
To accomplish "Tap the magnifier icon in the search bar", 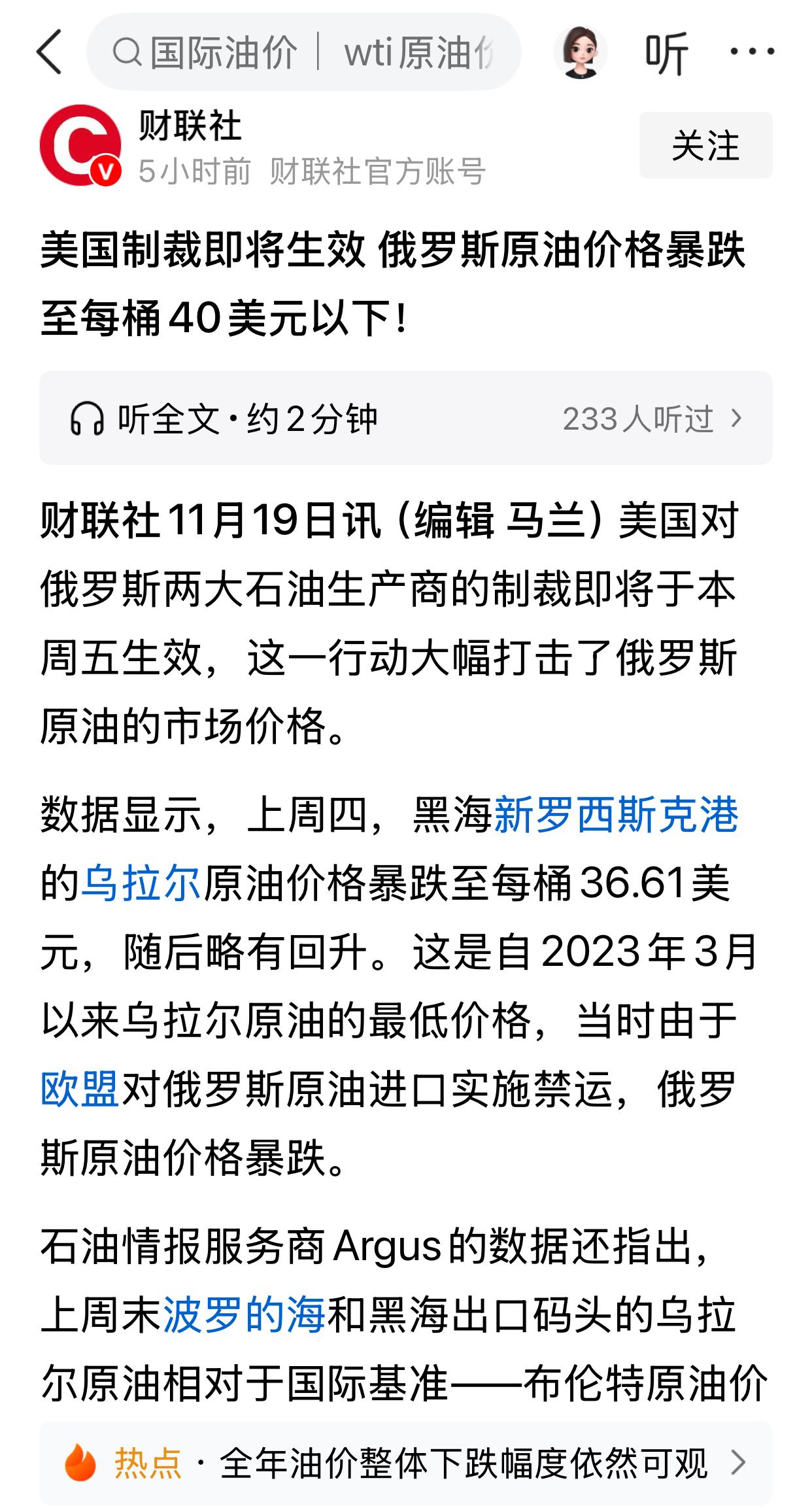I will coord(128,51).
